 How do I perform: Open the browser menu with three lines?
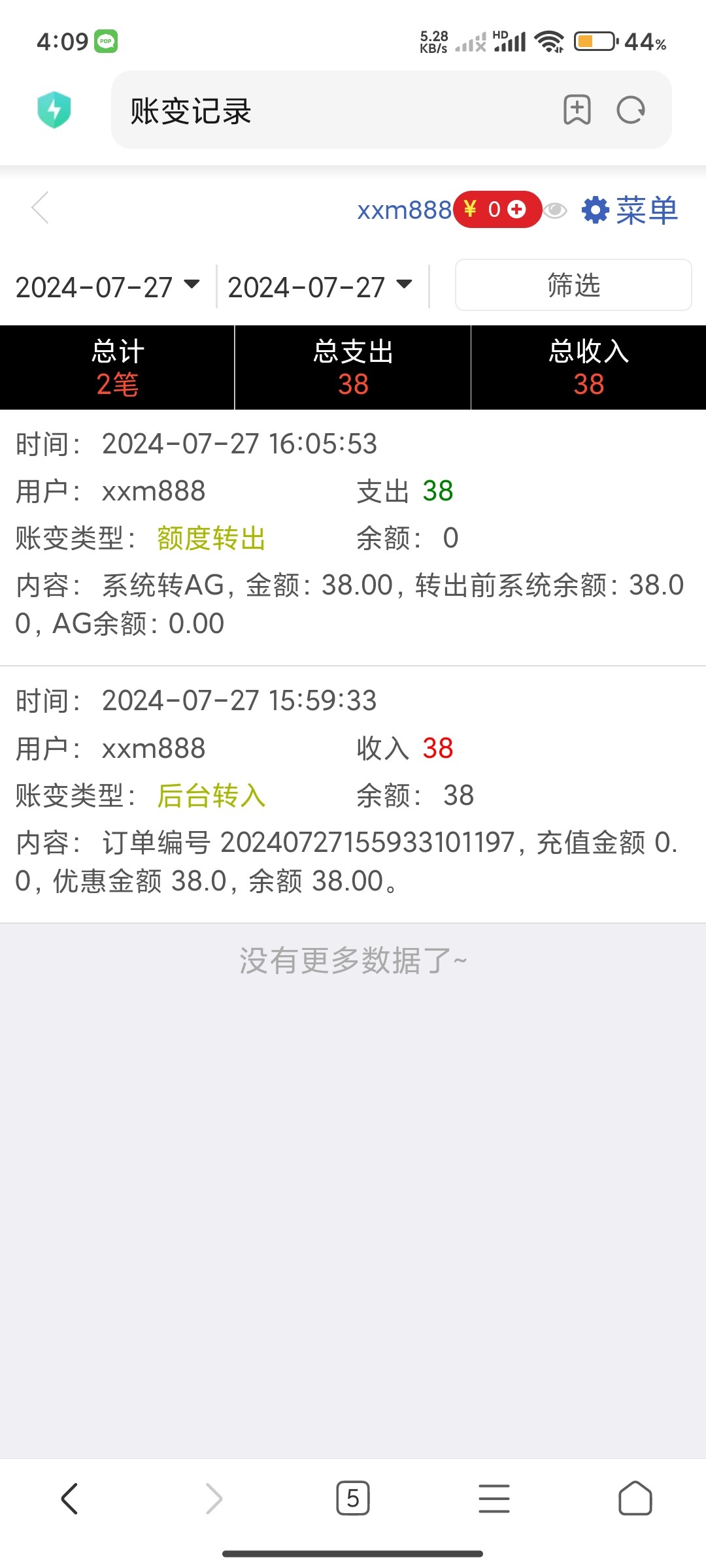[x=494, y=1498]
